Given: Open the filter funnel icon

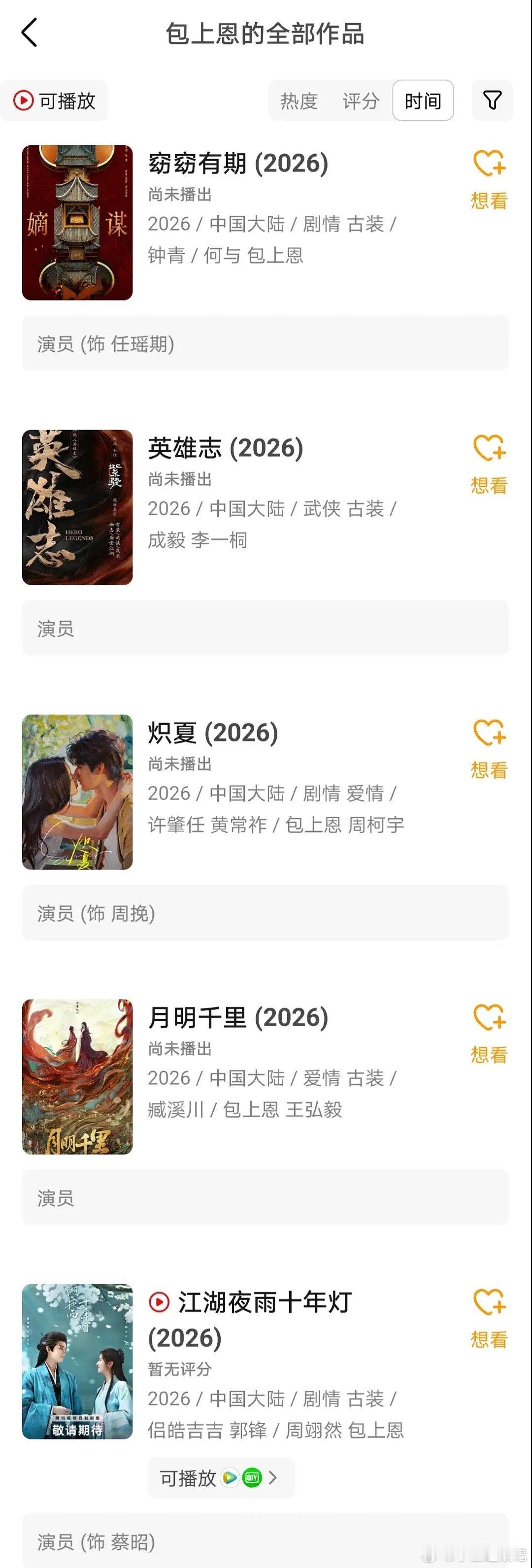Looking at the screenshot, I should tap(493, 100).
